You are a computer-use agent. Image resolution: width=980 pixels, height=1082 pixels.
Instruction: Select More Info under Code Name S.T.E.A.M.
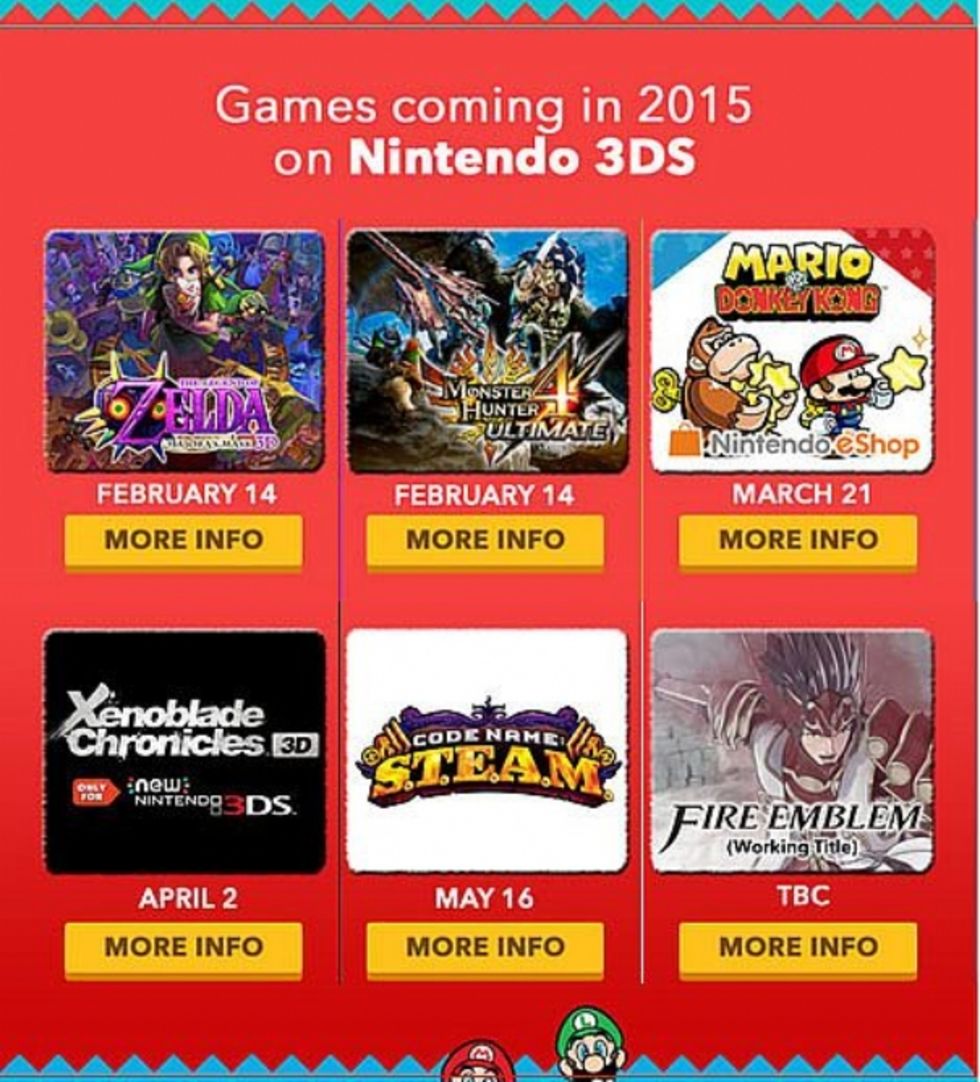coord(485,947)
